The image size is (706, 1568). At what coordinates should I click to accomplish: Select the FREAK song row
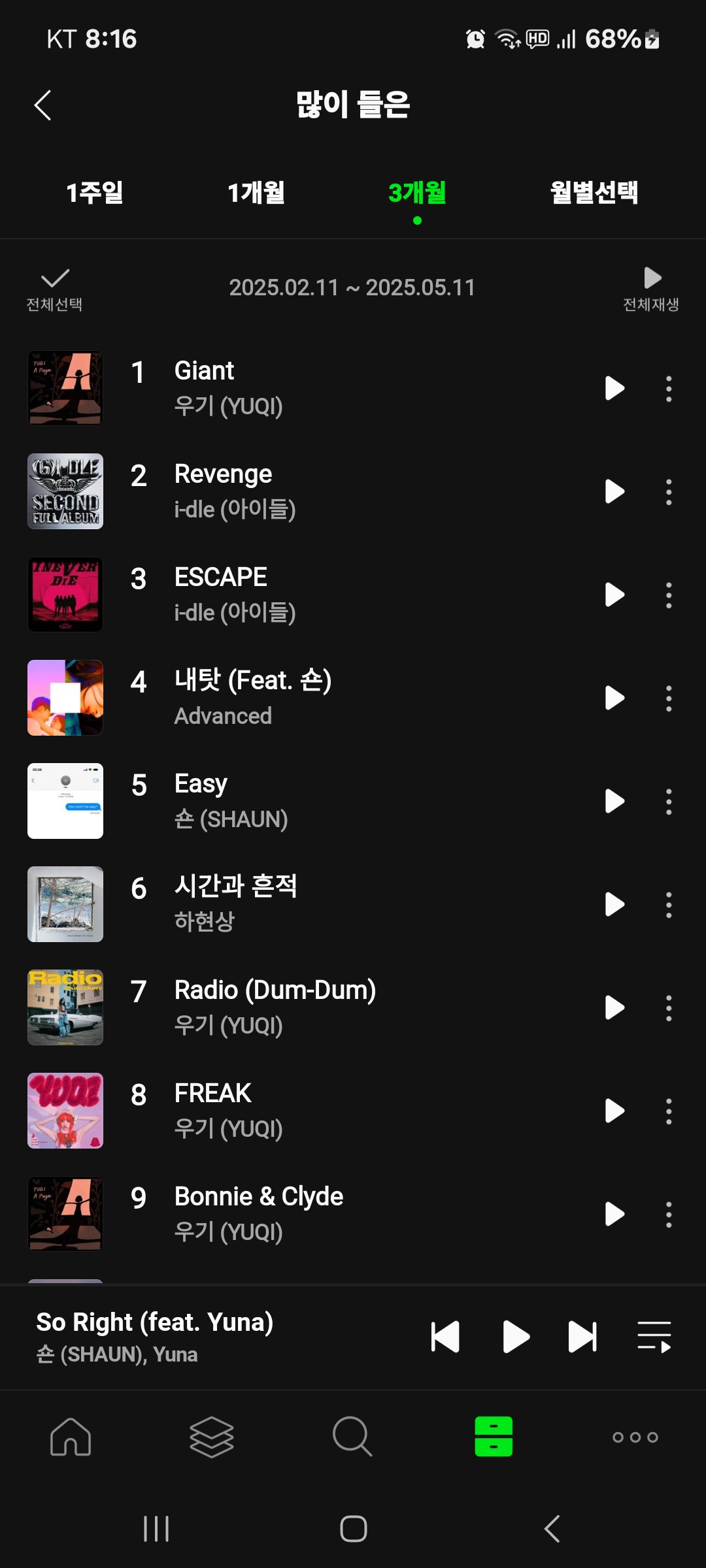click(353, 1111)
